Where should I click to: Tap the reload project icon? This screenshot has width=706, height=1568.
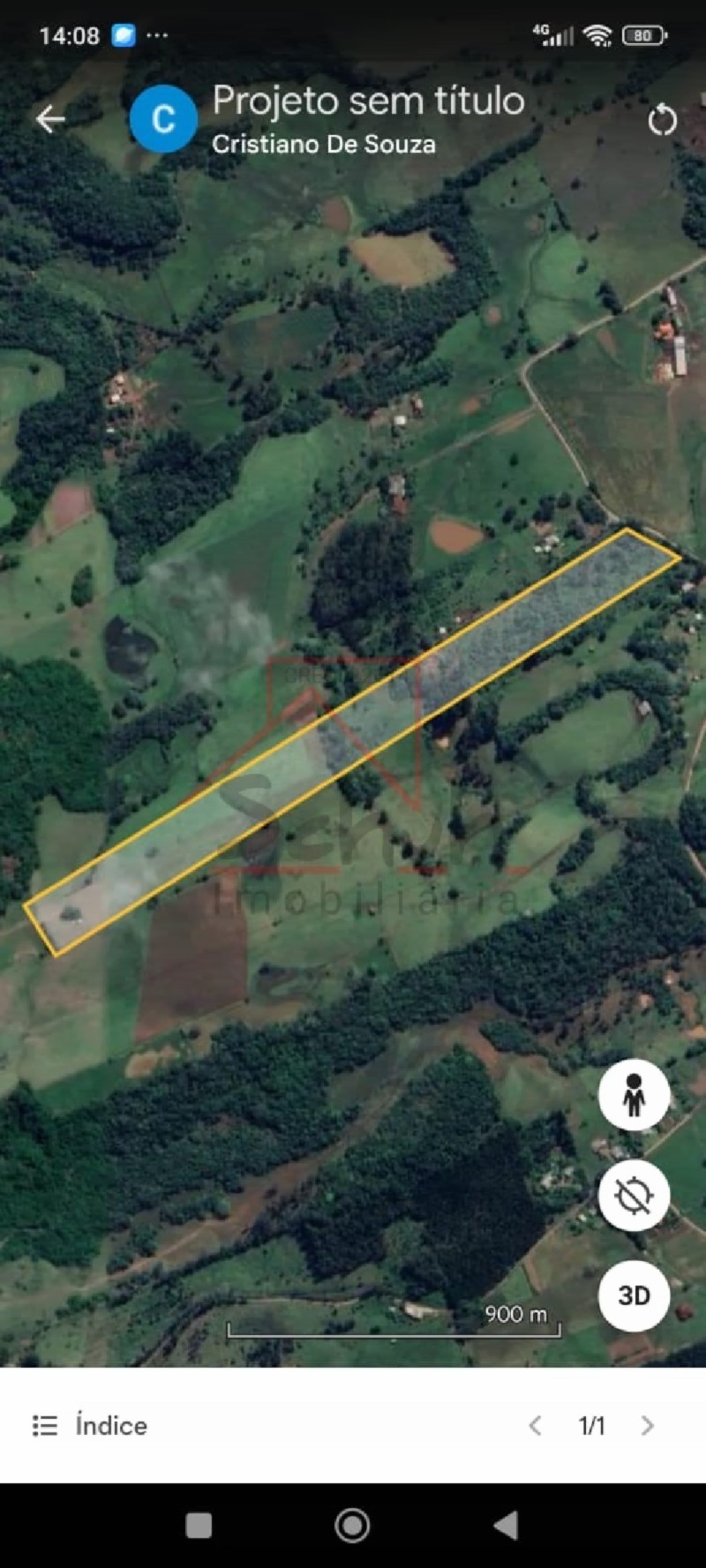point(662,120)
